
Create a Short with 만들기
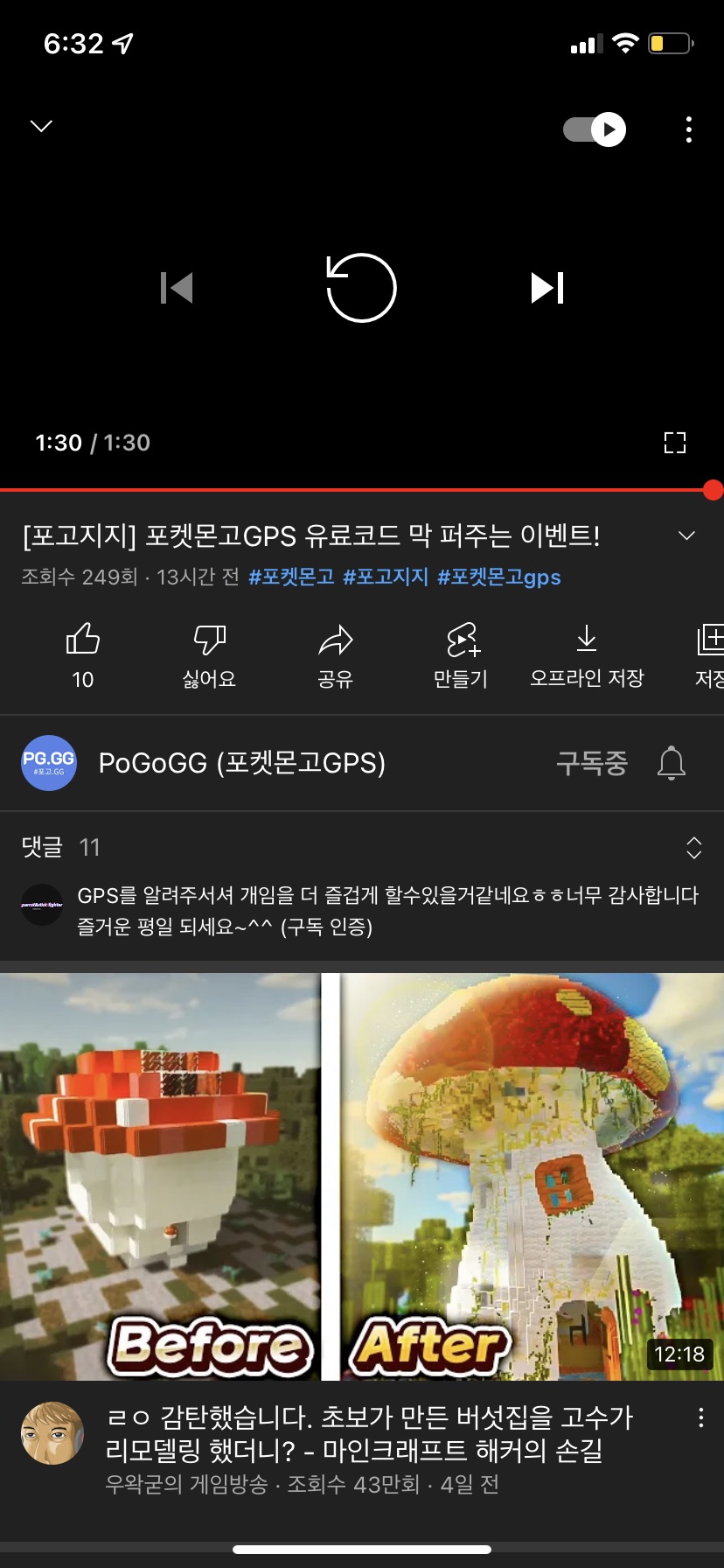point(461,654)
